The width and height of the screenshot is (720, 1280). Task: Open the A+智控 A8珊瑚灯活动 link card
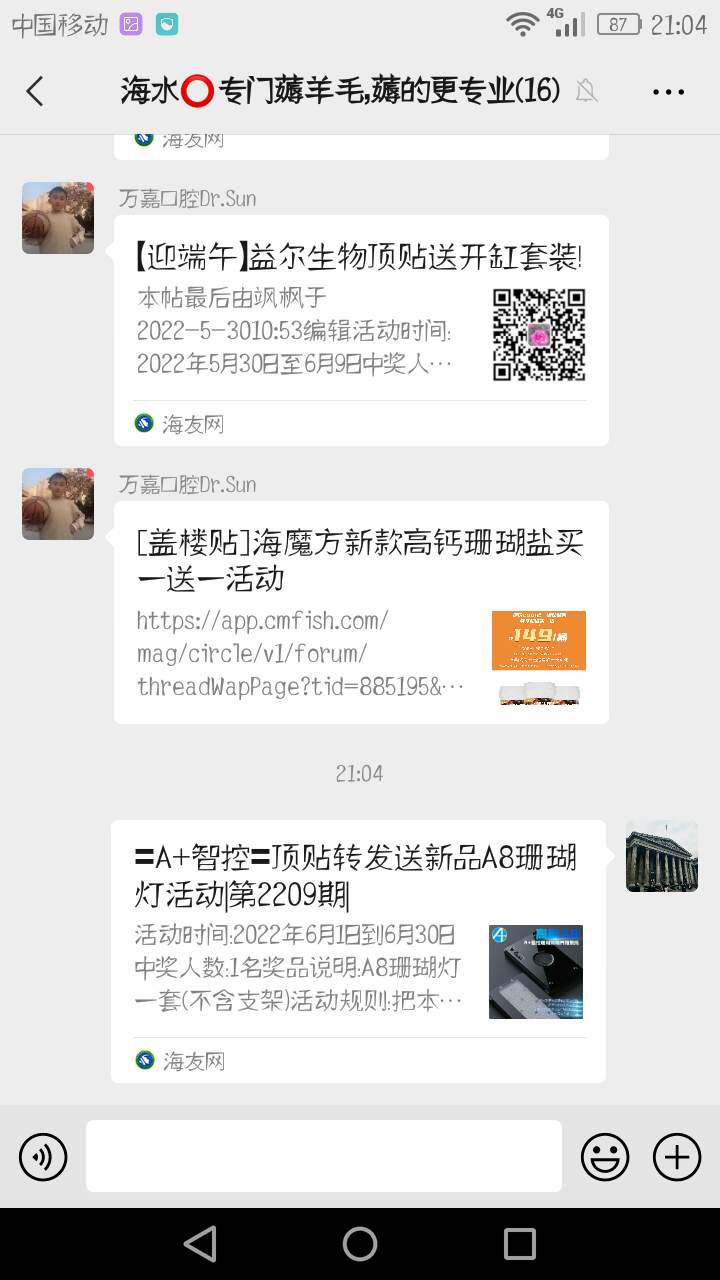358,950
